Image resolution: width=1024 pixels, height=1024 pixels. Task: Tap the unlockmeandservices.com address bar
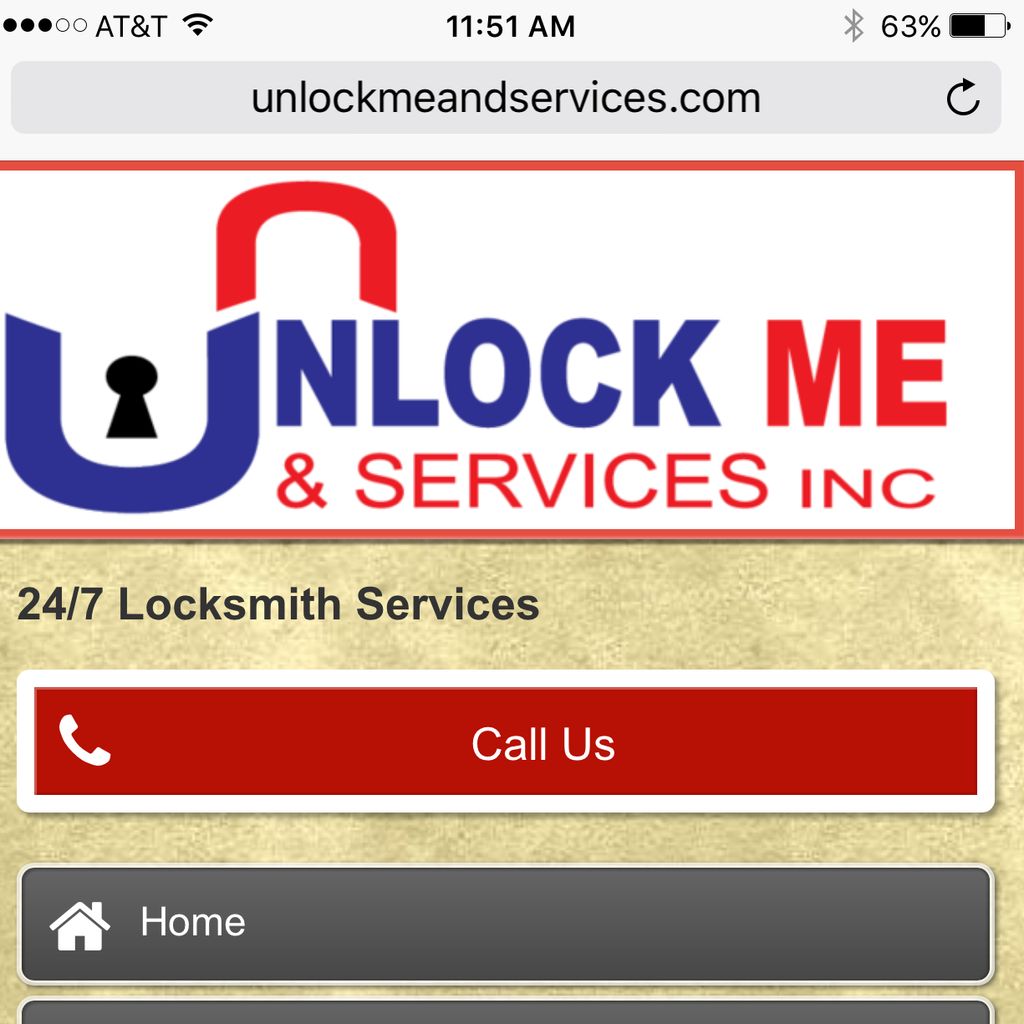(x=505, y=98)
